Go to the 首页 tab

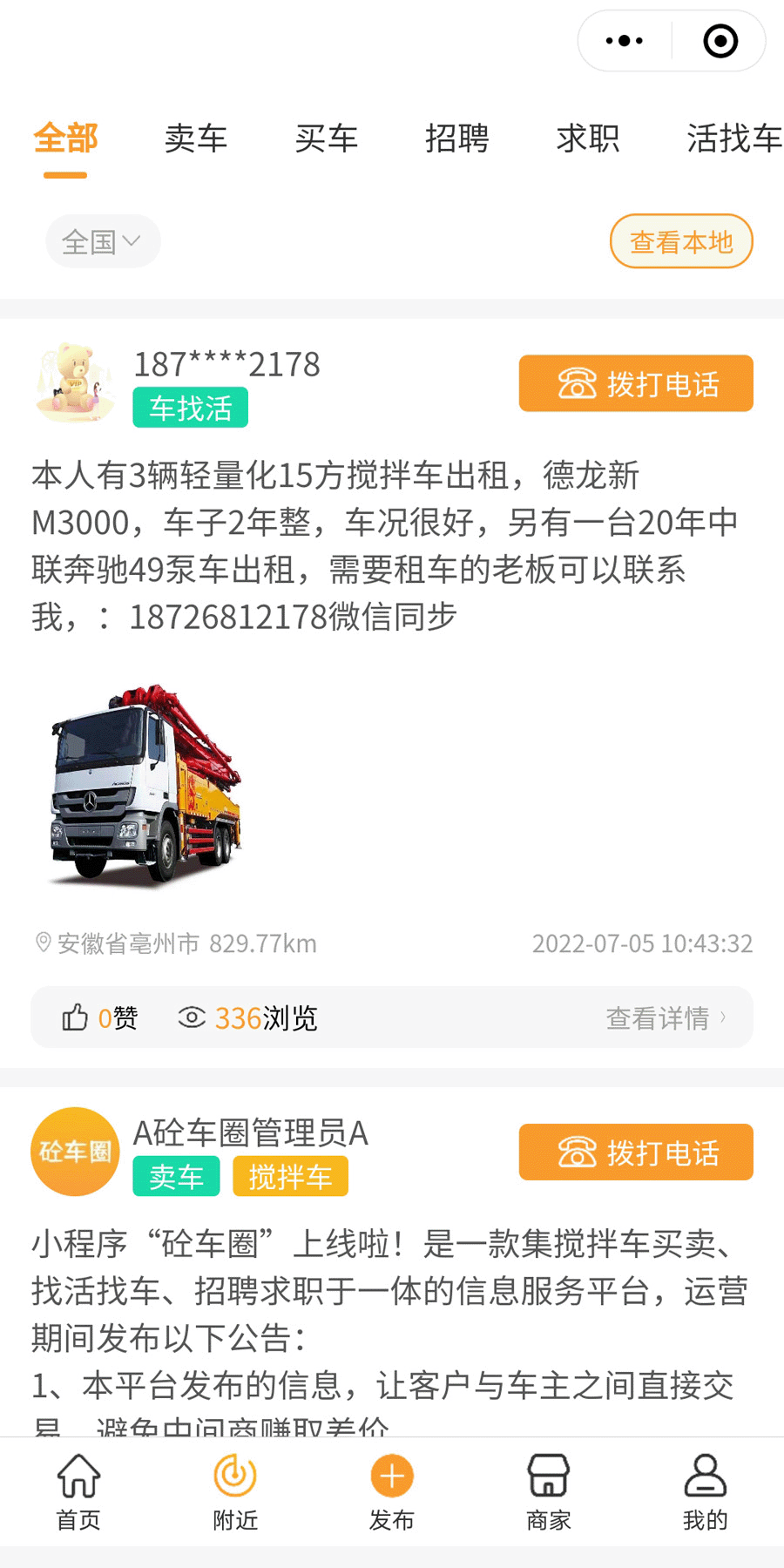[78, 1492]
